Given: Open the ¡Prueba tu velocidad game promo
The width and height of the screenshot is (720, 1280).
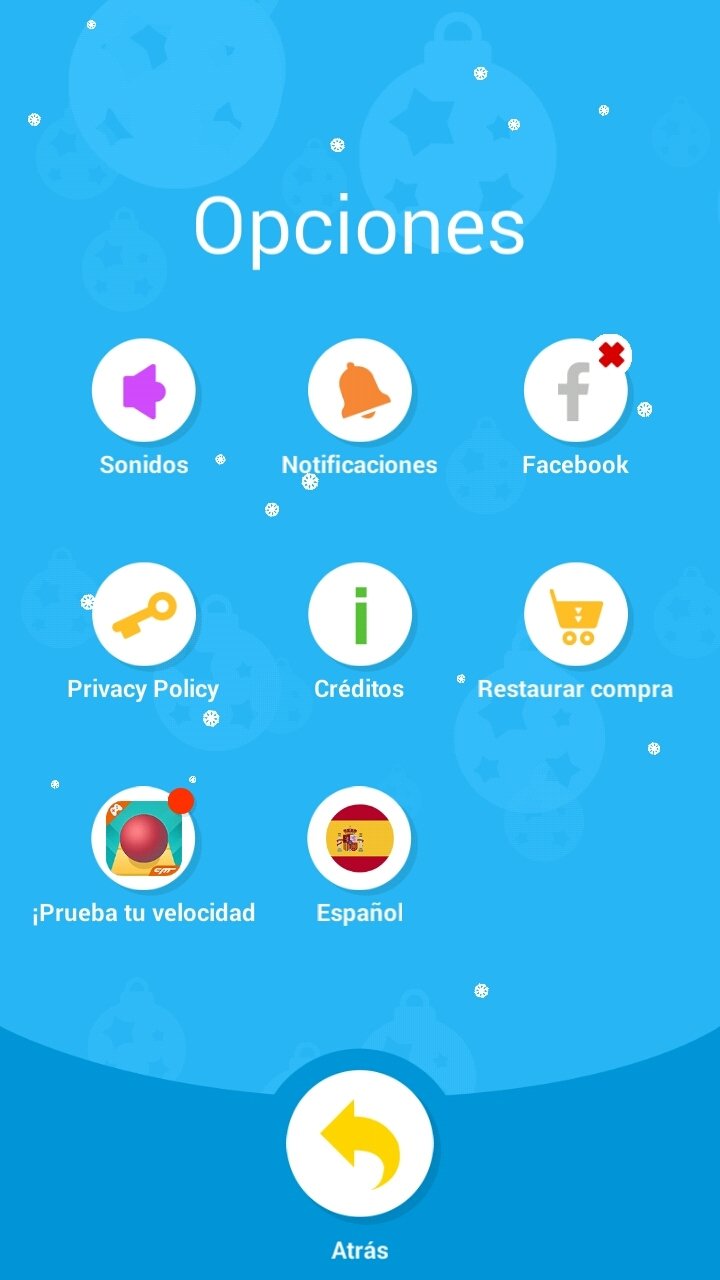Looking at the screenshot, I should tap(143, 838).
